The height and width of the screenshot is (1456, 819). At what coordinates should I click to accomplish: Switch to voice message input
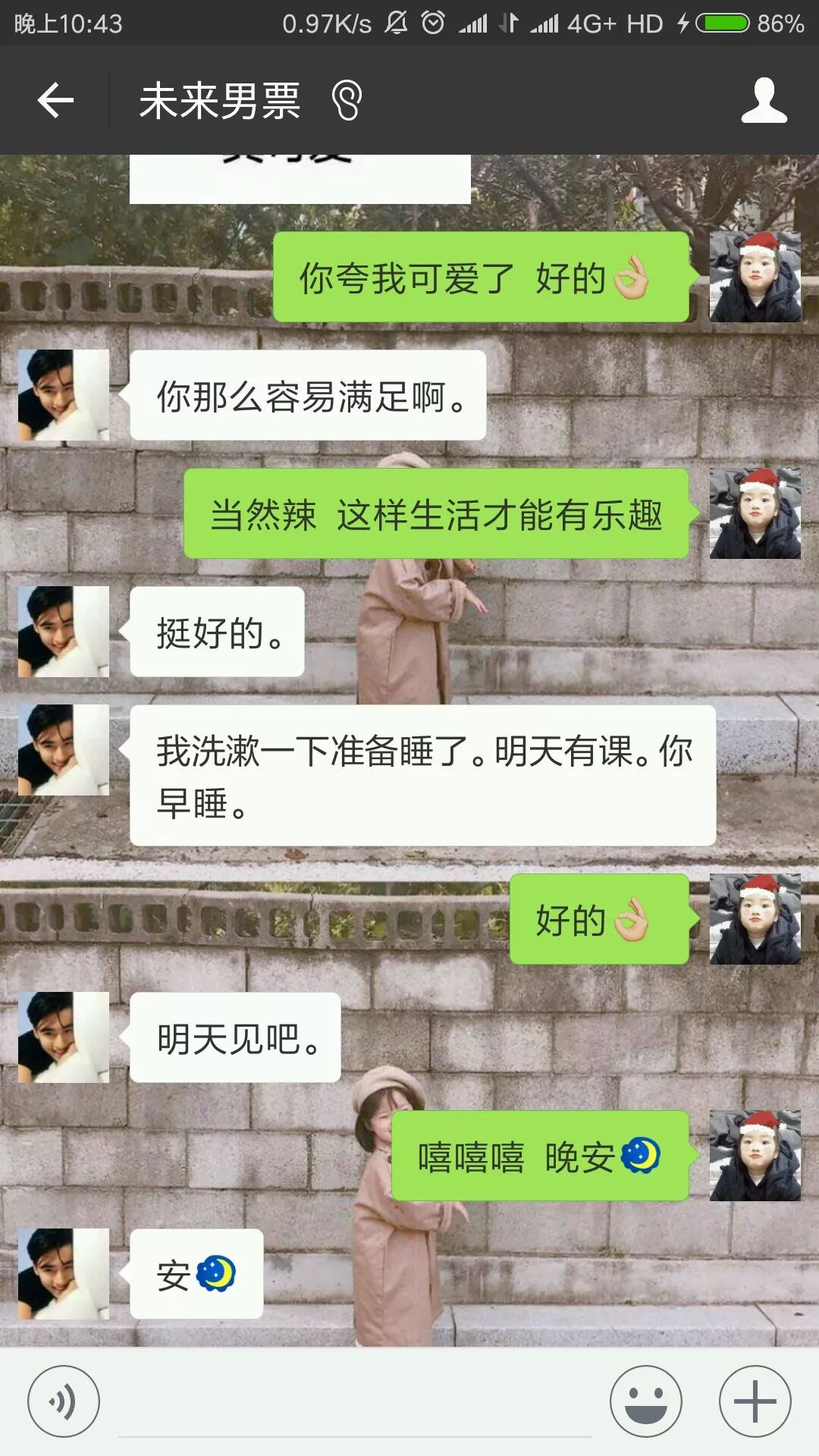click(x=64, y=1401)
